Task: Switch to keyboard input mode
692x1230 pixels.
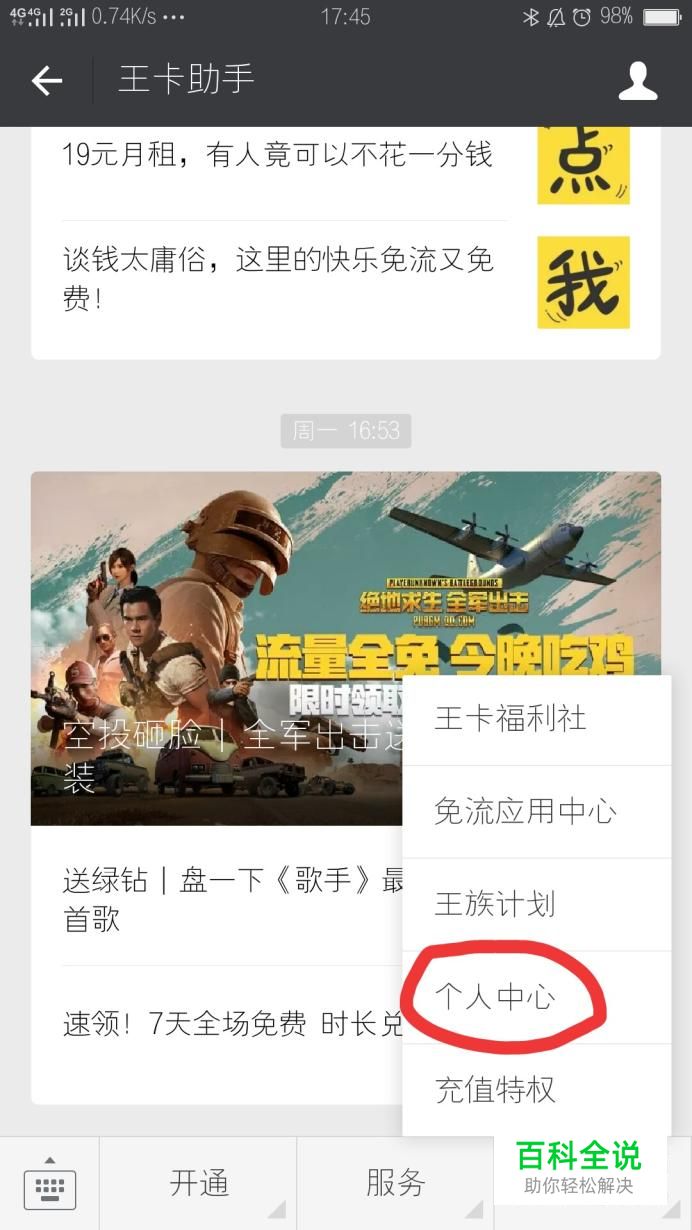Action: pos(49,1185)
